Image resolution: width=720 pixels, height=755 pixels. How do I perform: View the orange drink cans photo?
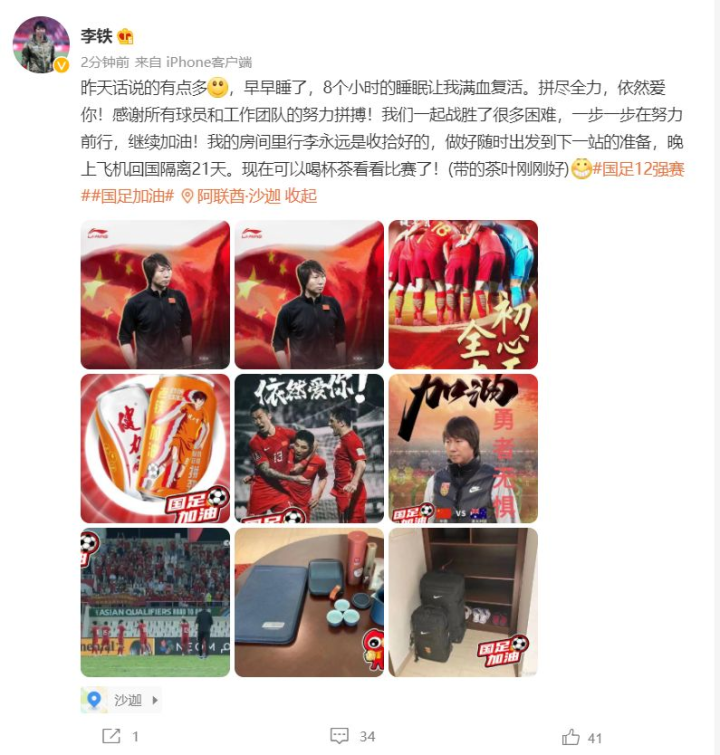(x=155, y=448)
